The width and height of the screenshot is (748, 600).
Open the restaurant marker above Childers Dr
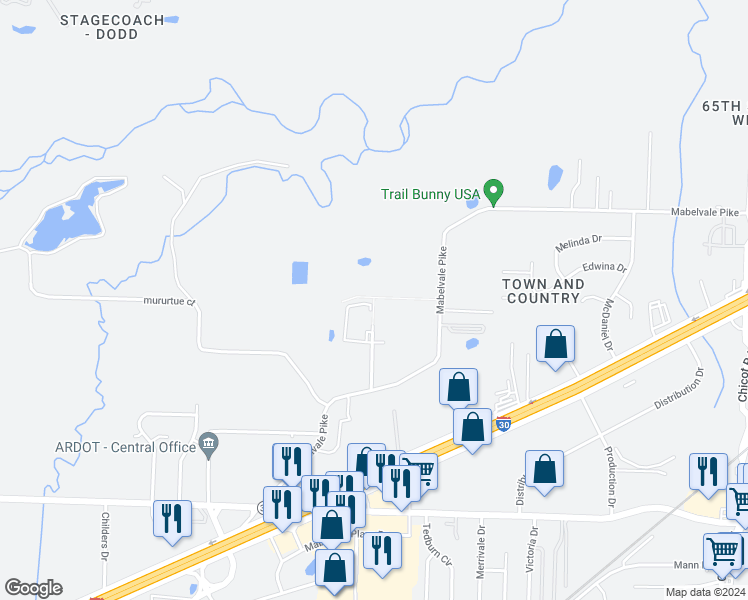pyautogui.click(x=172, y=520)
